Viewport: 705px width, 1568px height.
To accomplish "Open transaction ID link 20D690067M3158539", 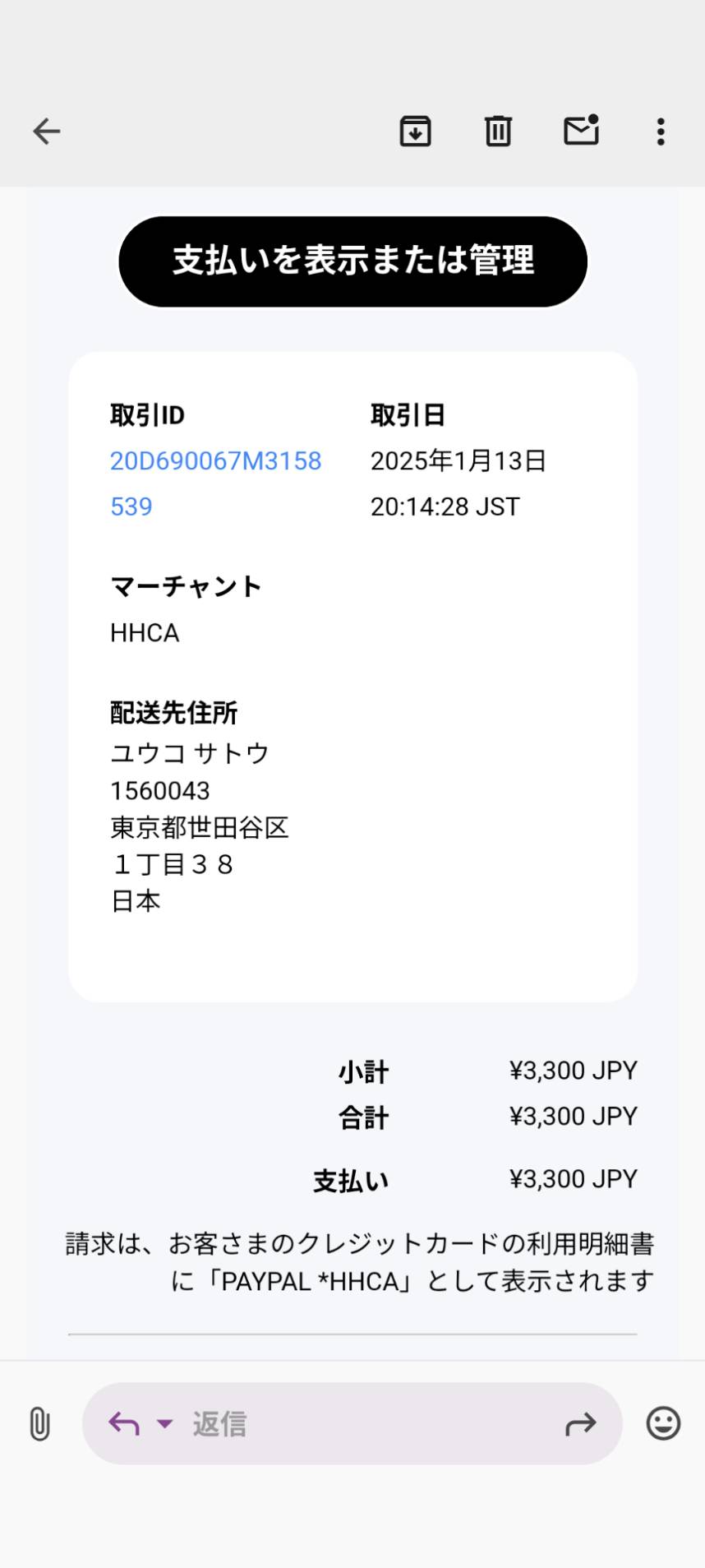I will tap(215, 483).
